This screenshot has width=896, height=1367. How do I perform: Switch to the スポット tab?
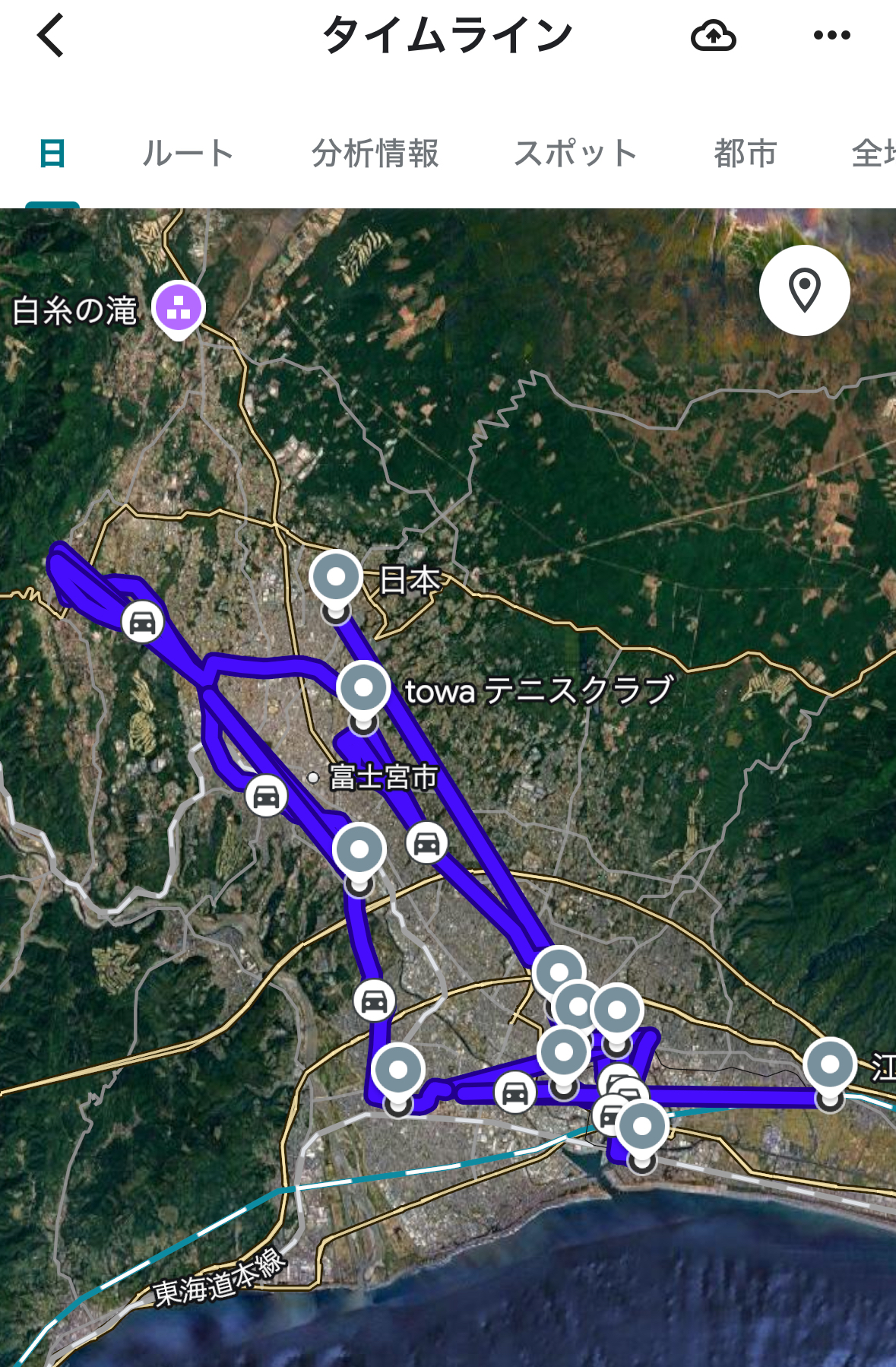point(575,154)
